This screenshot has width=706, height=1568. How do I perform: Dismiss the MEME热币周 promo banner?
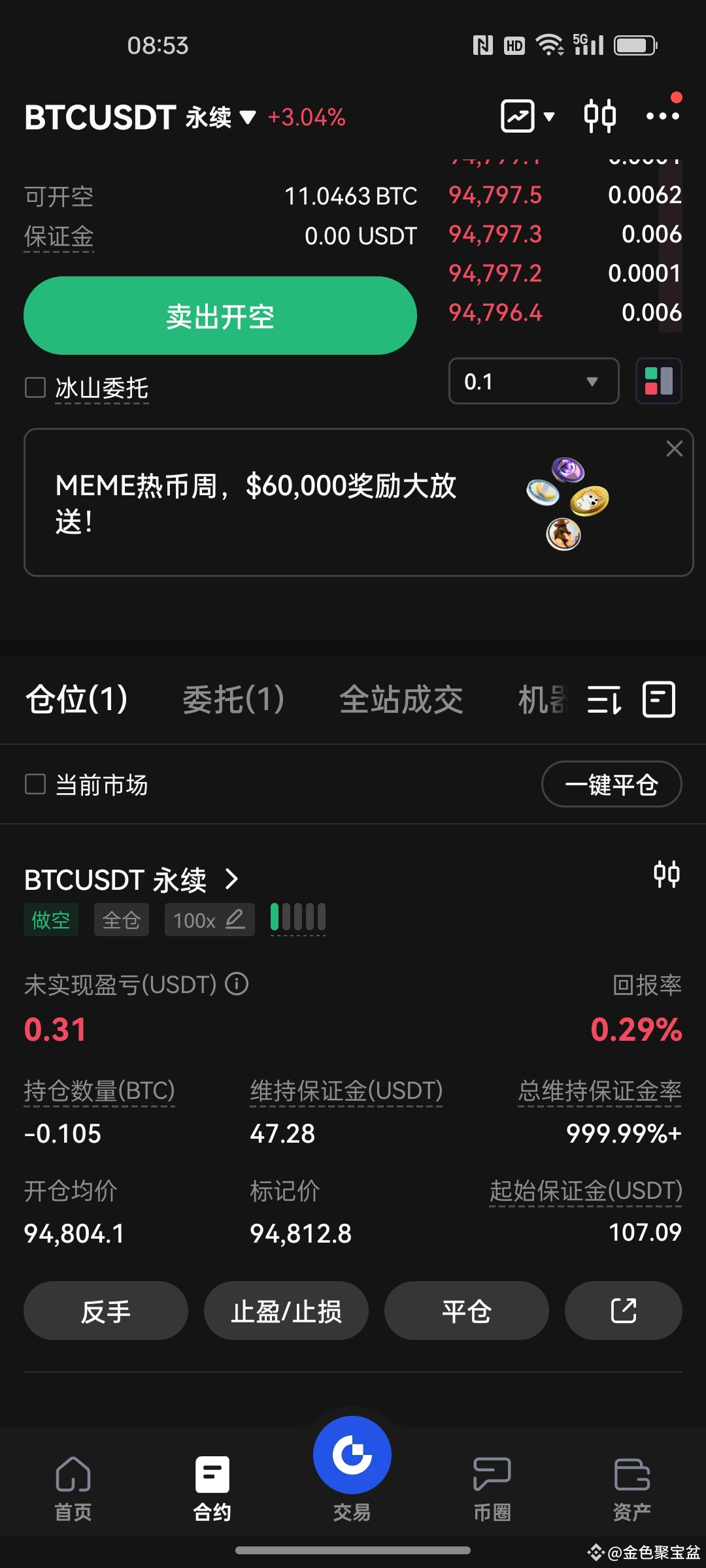point(675,448)
